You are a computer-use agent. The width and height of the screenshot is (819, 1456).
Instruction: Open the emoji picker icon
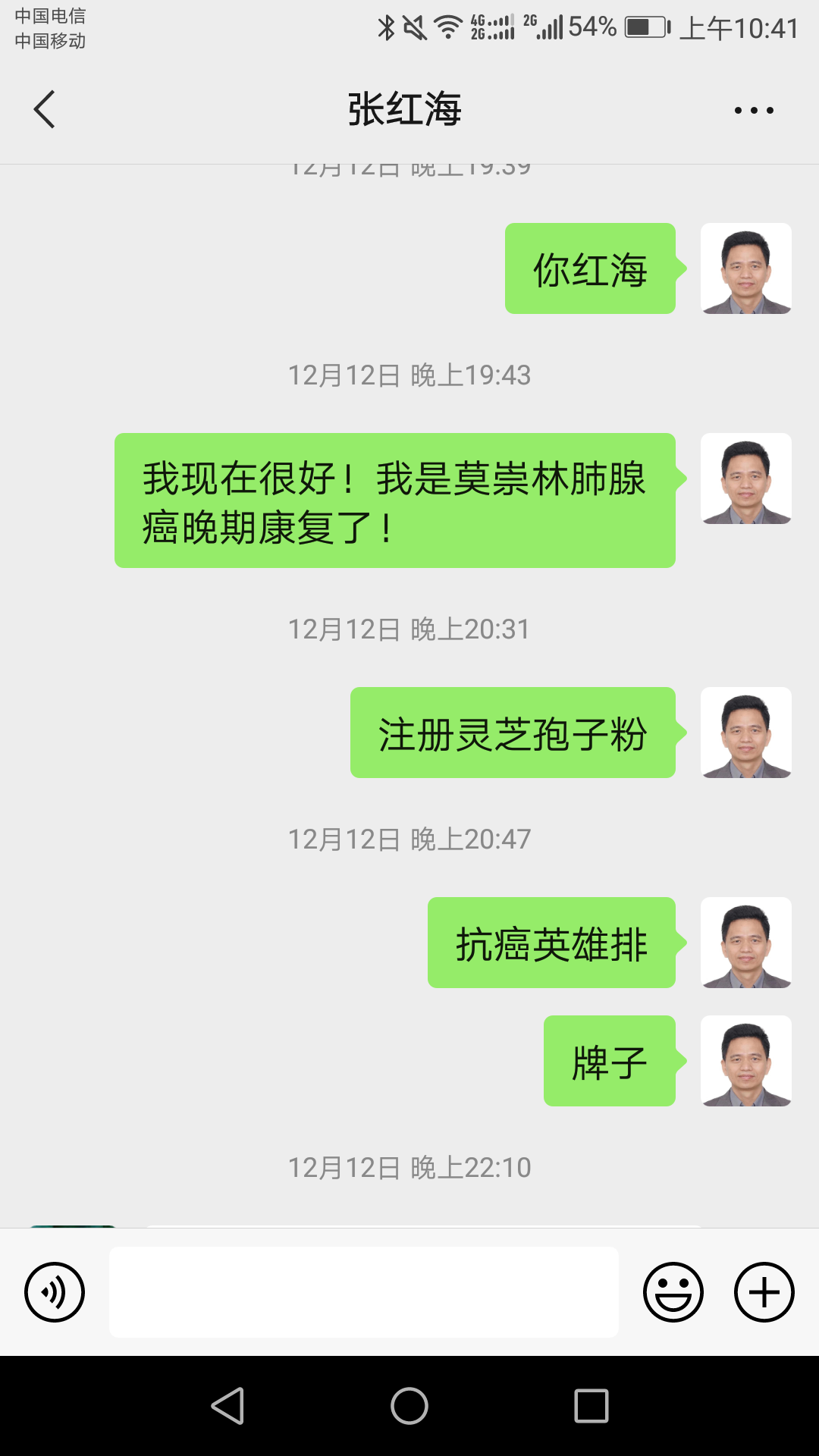coord(673,1291)
